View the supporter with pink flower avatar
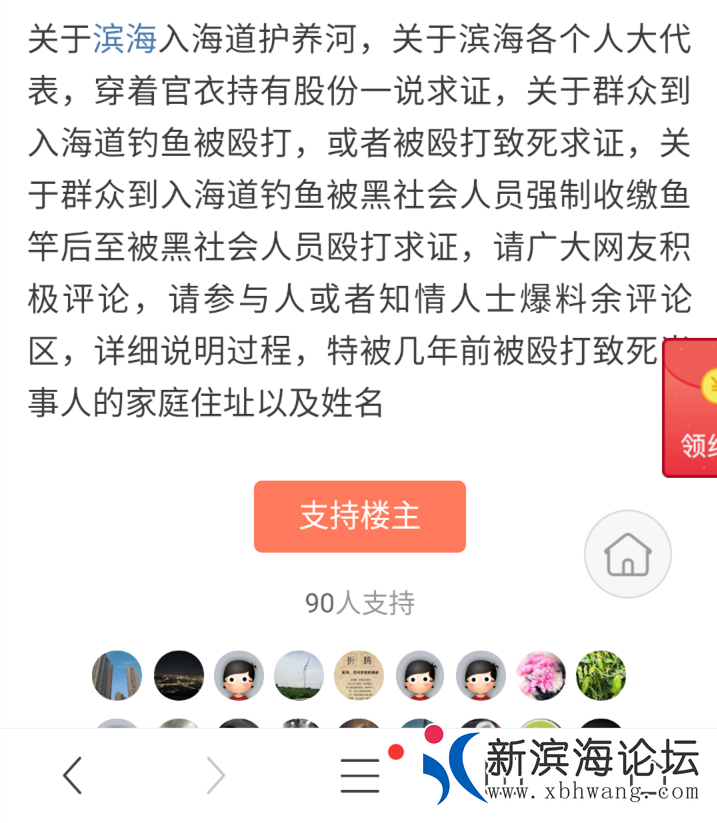This screenshot has width=717, height=823. point(541,676)
